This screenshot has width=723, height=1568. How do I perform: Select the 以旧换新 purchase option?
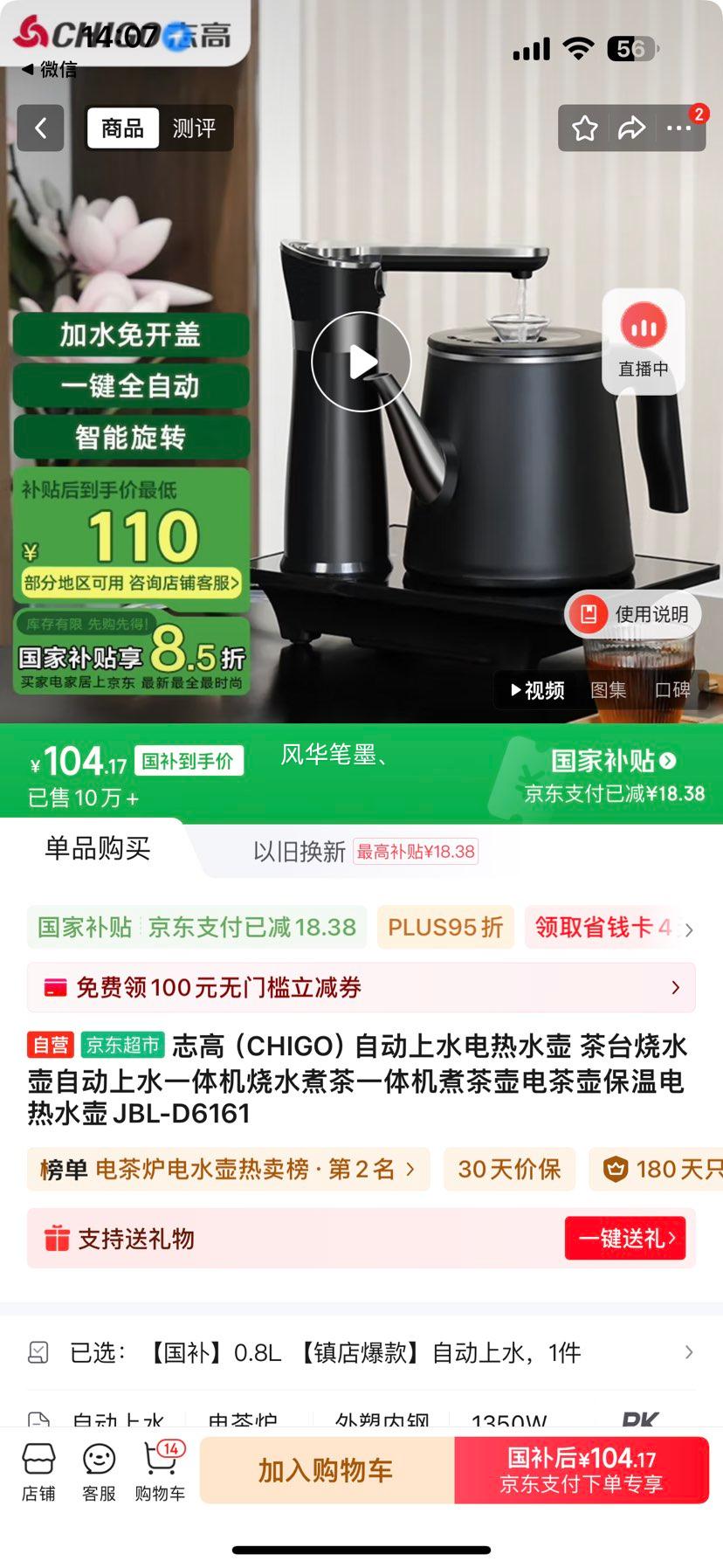300,852
